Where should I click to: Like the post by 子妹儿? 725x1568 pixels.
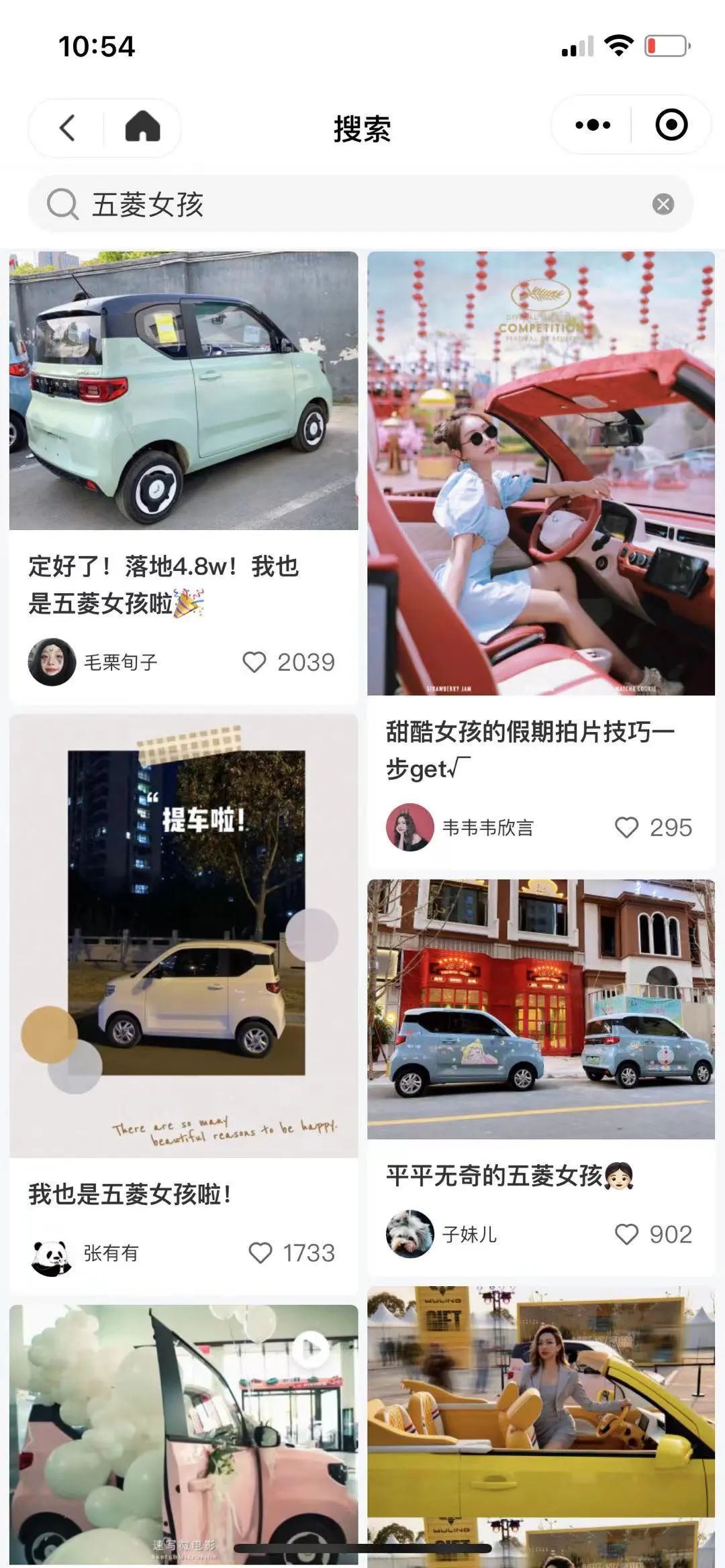(626, 1234)
